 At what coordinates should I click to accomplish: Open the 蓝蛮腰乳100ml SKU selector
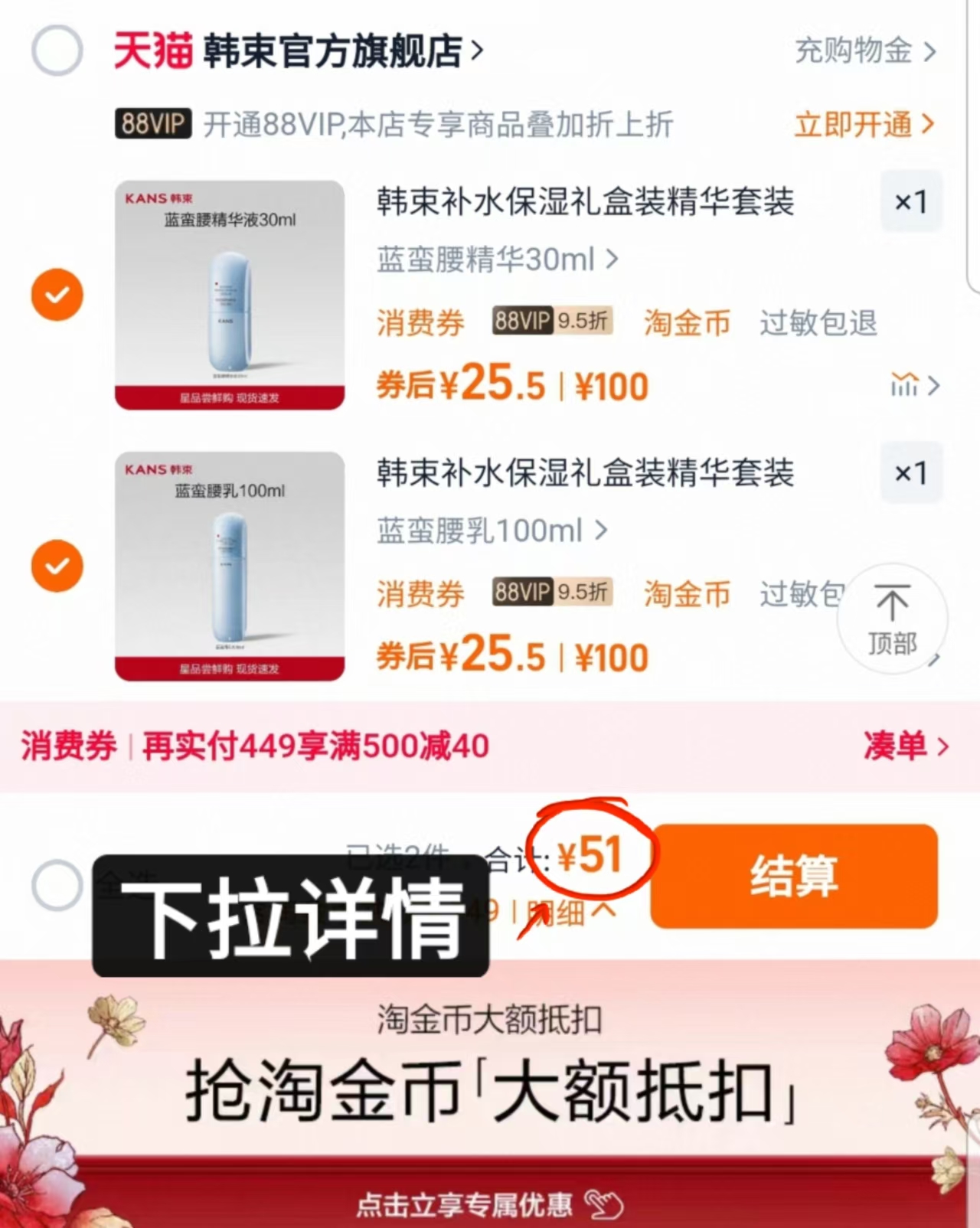pyautogui.click(x=490, y=531)
